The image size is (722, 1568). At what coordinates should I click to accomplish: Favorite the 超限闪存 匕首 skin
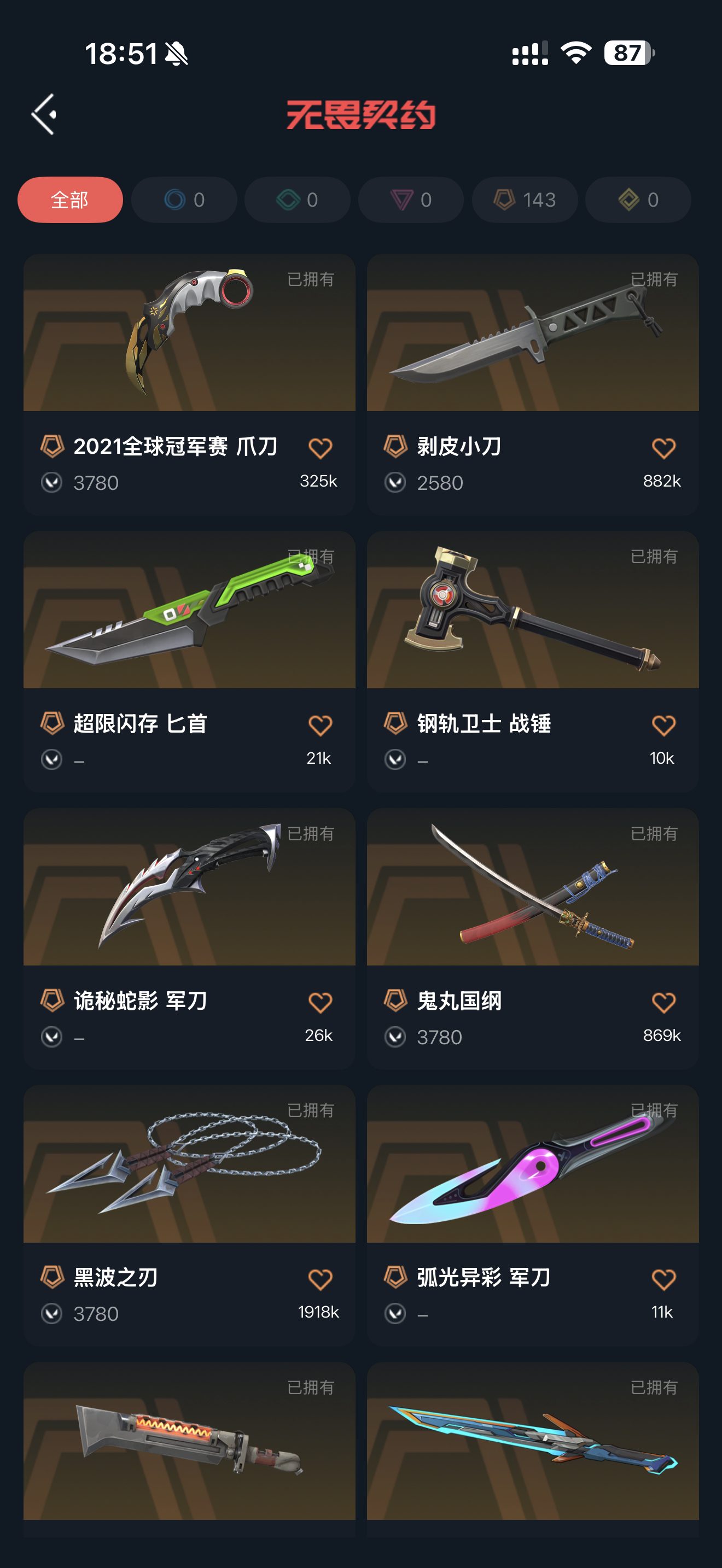(319, 726)
